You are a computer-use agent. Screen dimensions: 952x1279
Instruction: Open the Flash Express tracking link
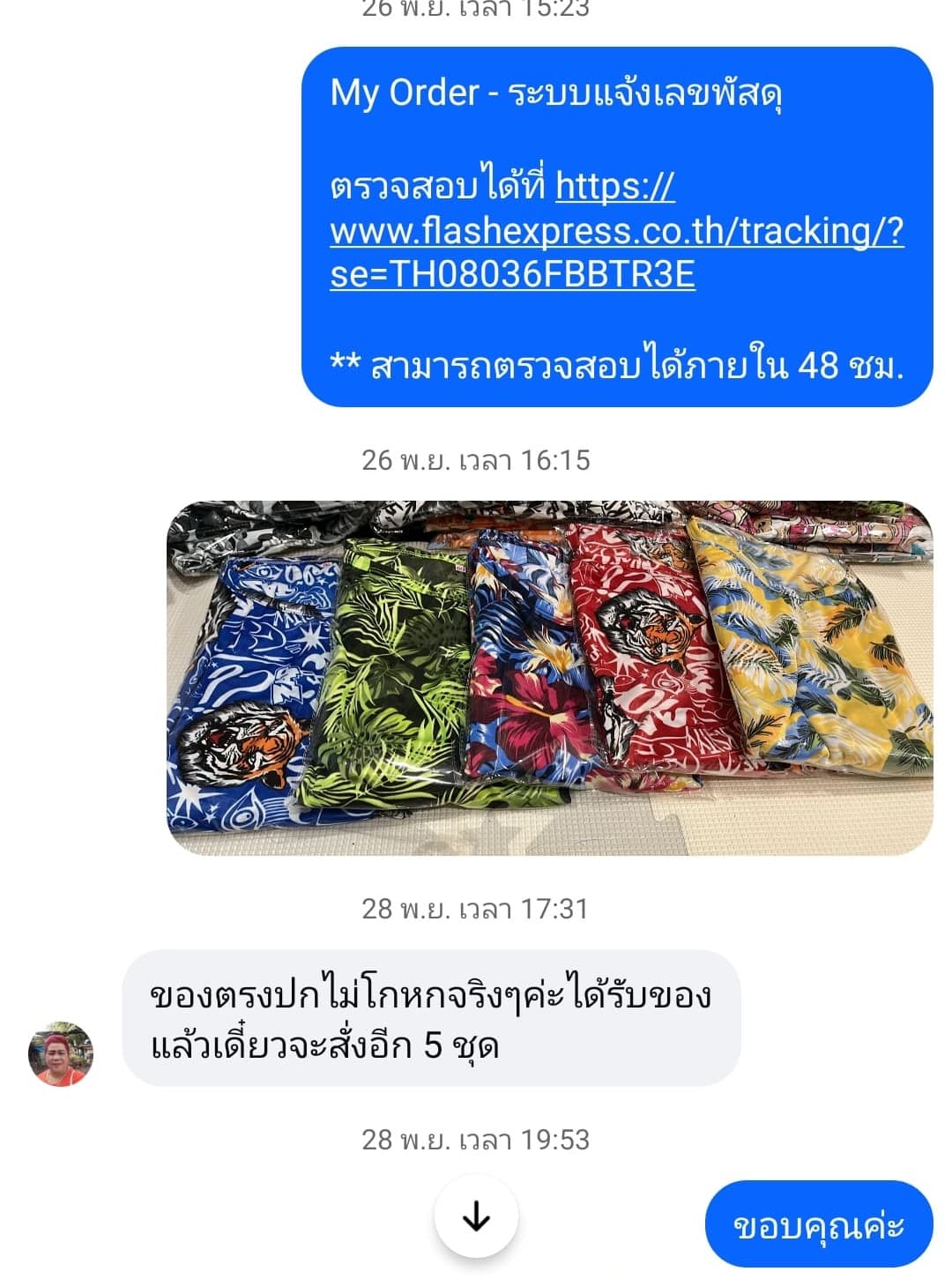coord(616,231)
